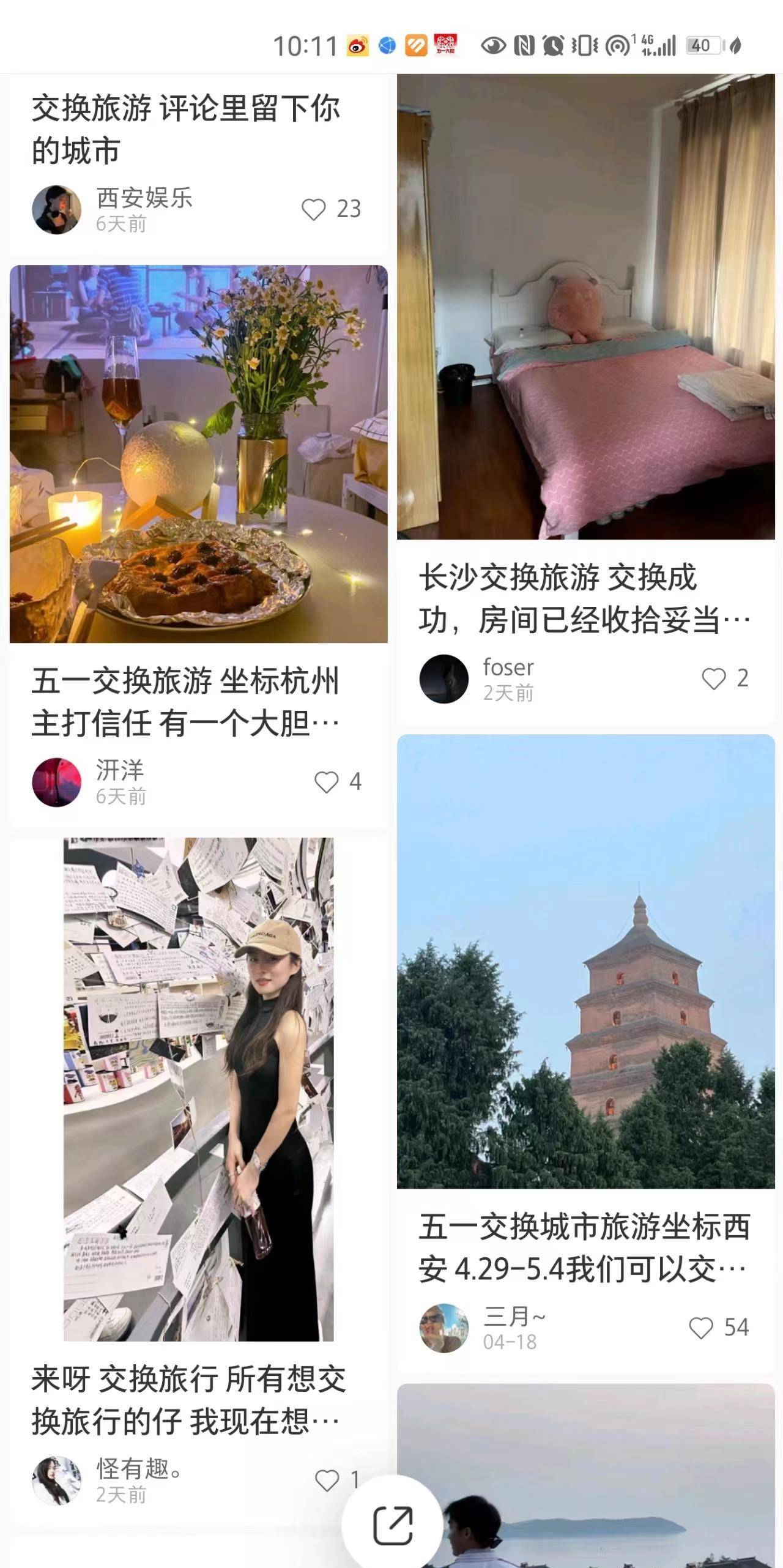Open 怪有趣。's profile avatar
This screenshot has width=783, height=1568.
[x=56, y=1481]
